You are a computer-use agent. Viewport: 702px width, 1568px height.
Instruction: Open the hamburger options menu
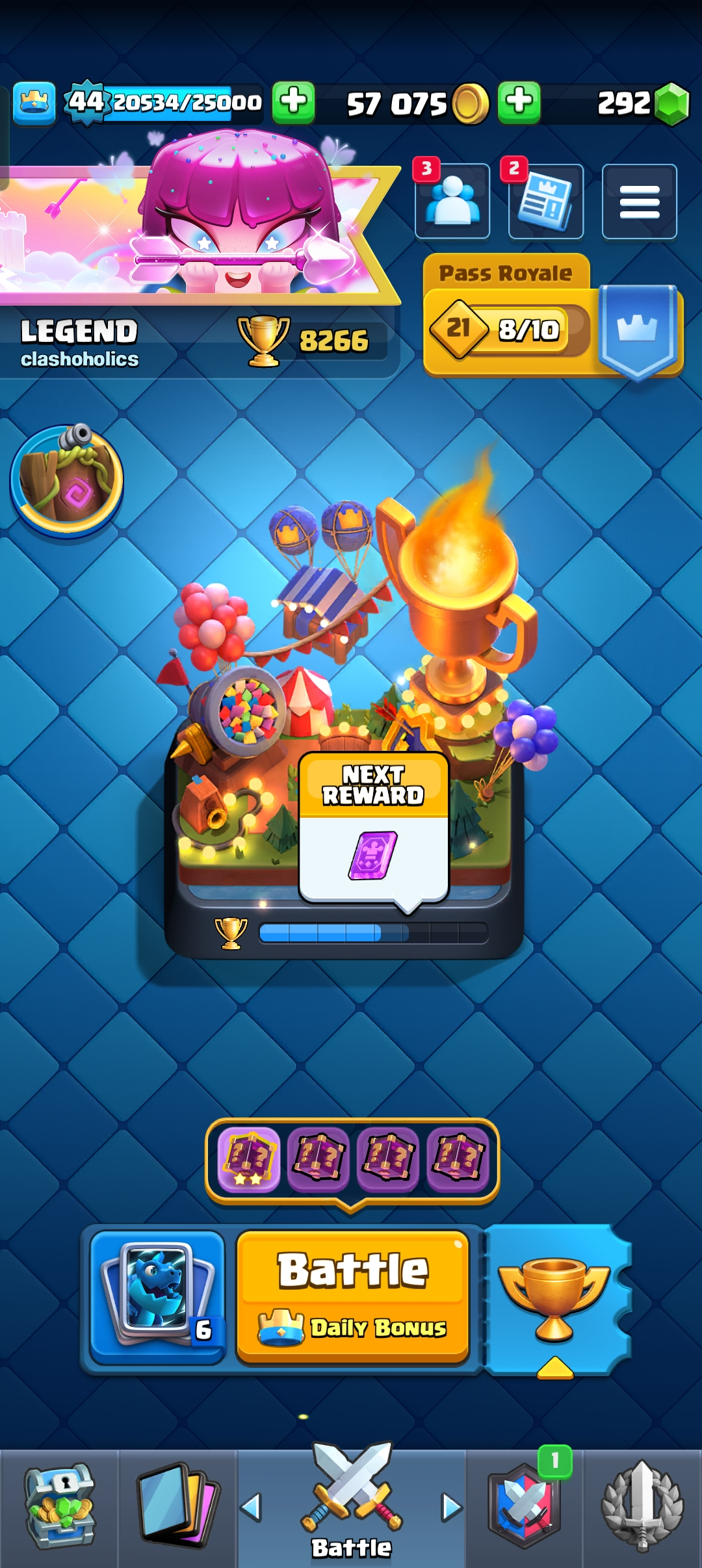pos(639,201)
